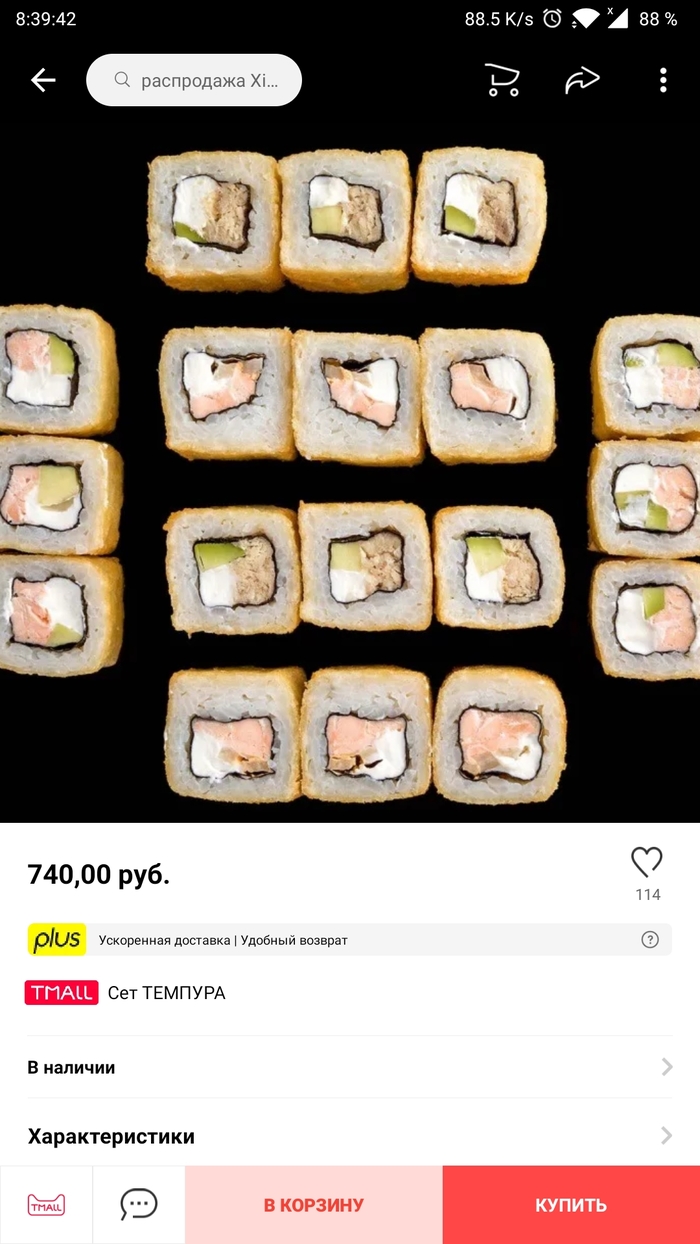700x1244 pixels.
Task: Go back using the arrow icon
Action: [x=43, y=80]
